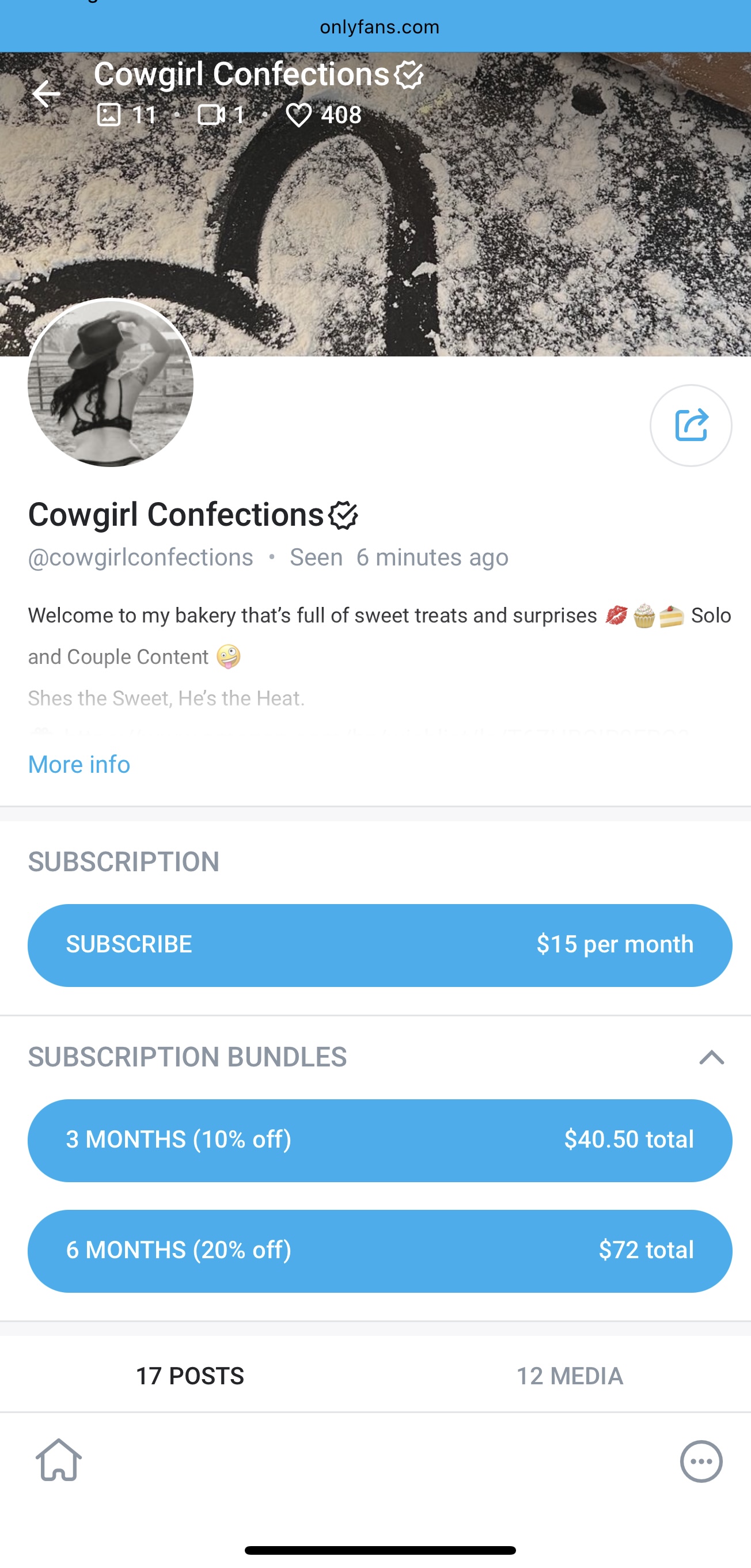751x1568 pixels.
Task: Select the 6 months bundle
Action: tap(380, 1250)
